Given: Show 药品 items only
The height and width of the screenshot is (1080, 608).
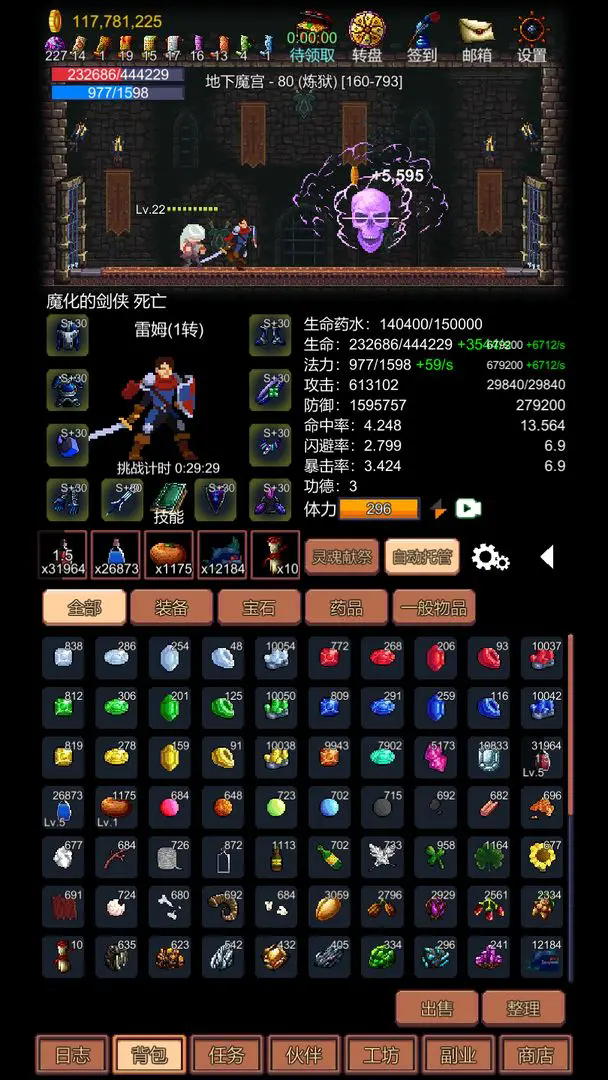Looking at the screenshot, I should click(346, 607).
